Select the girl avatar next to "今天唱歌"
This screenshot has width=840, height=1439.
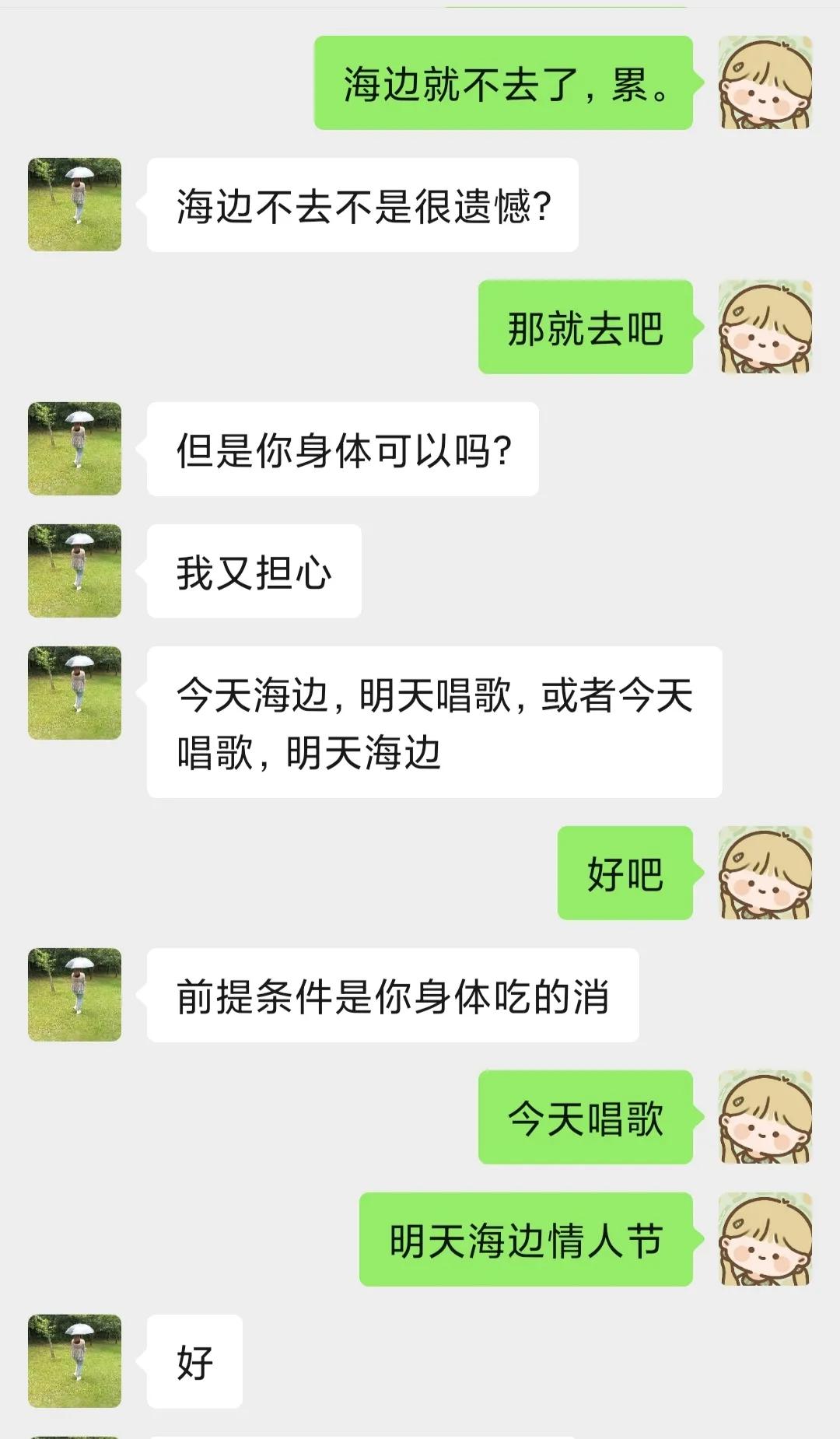pyautogui.click(x=766, y=1117)
